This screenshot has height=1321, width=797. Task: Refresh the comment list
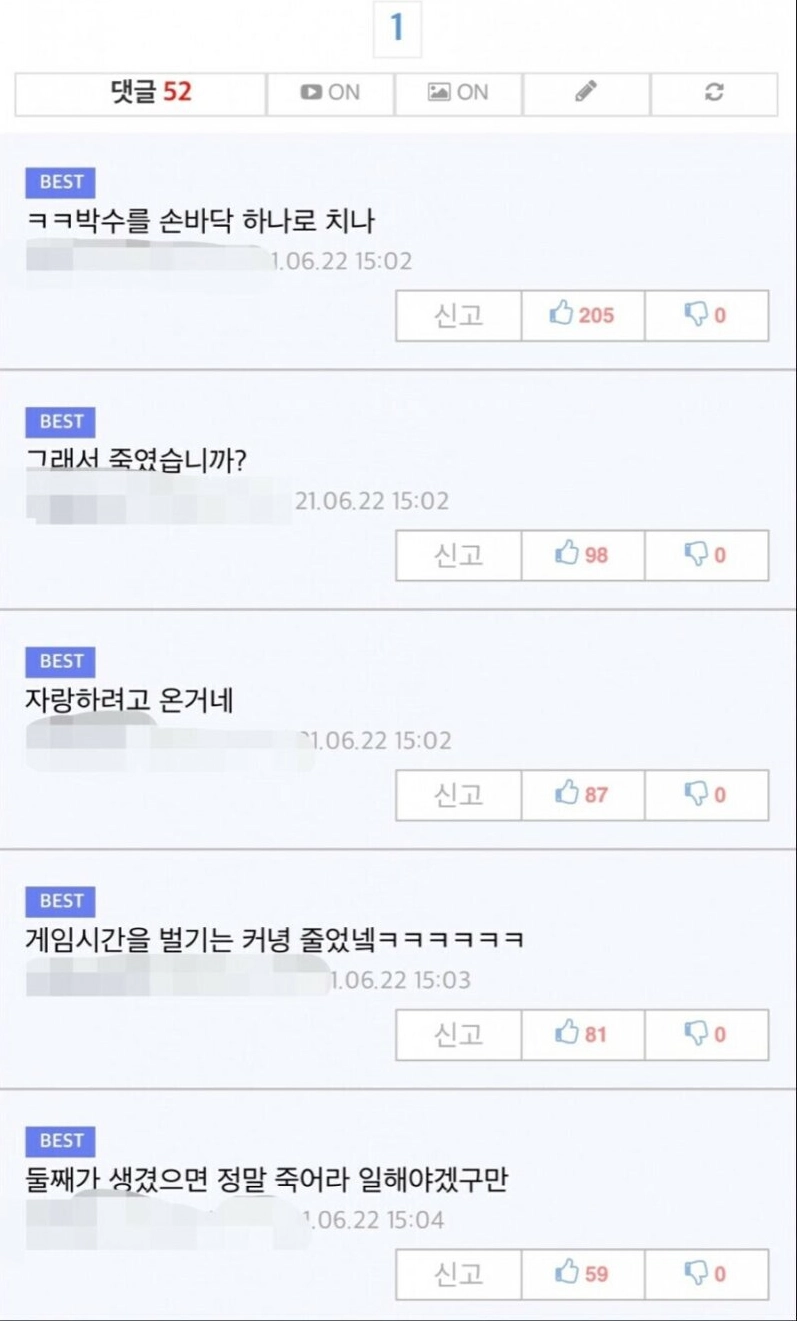click(714, 93)
